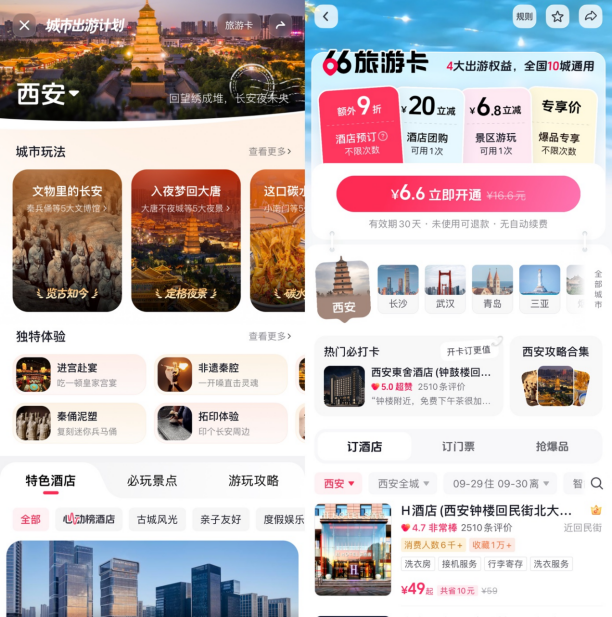Open the 入夜梦回大唐 card
Viewport: 612px width, 617px height.
tap(186, 240)
